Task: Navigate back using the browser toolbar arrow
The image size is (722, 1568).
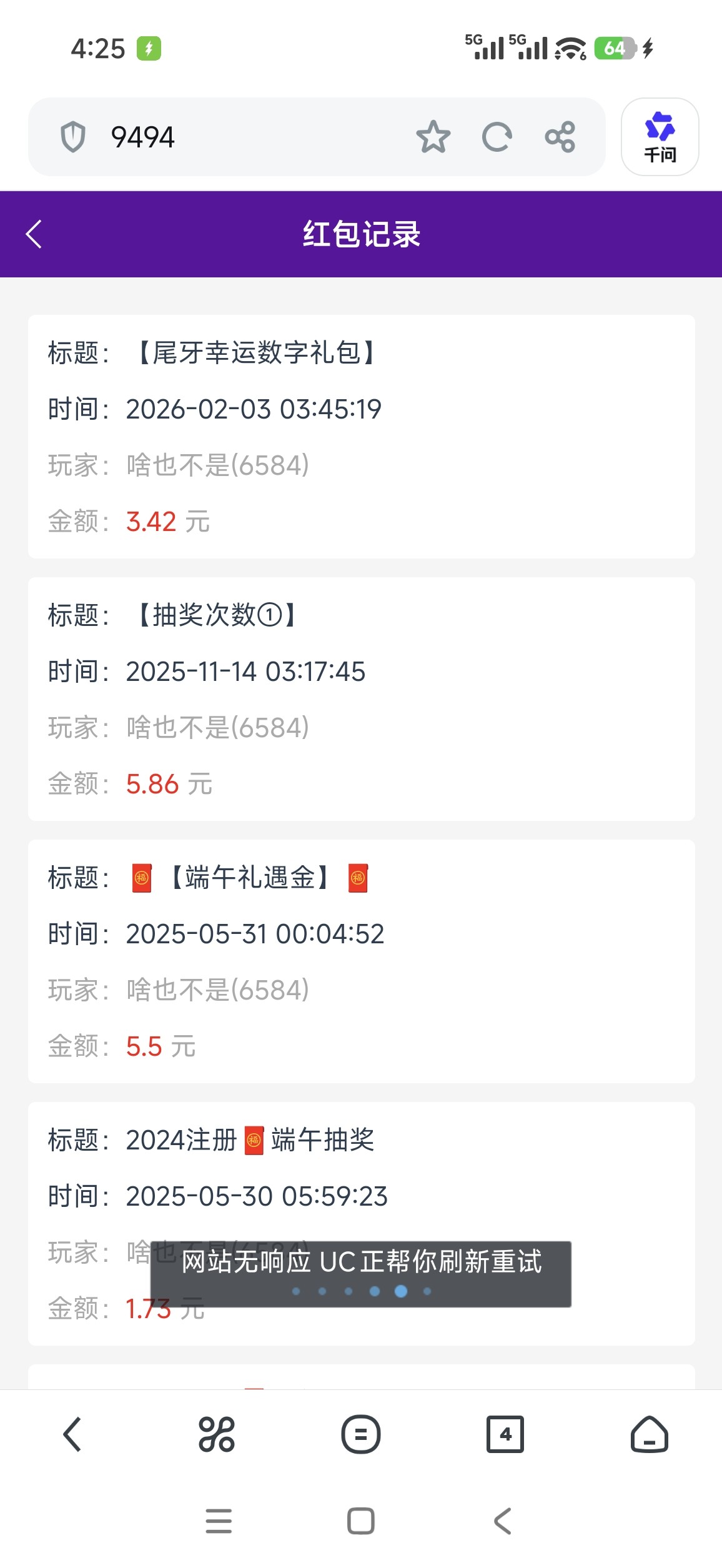Action: click(72, 1434)
